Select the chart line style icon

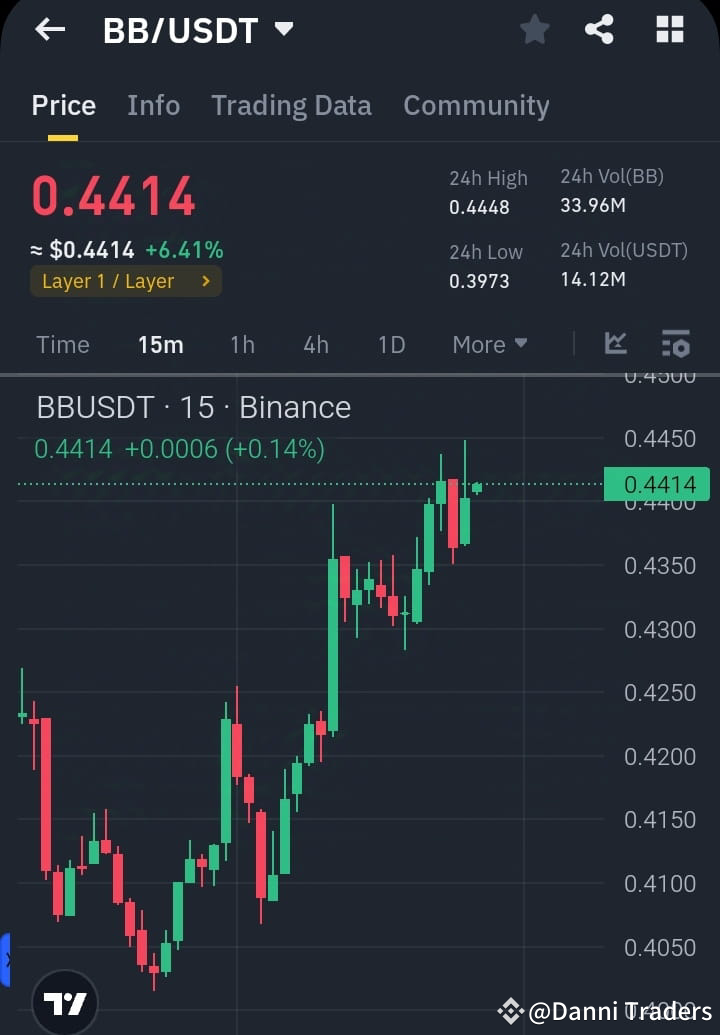(x=615, y=344)
